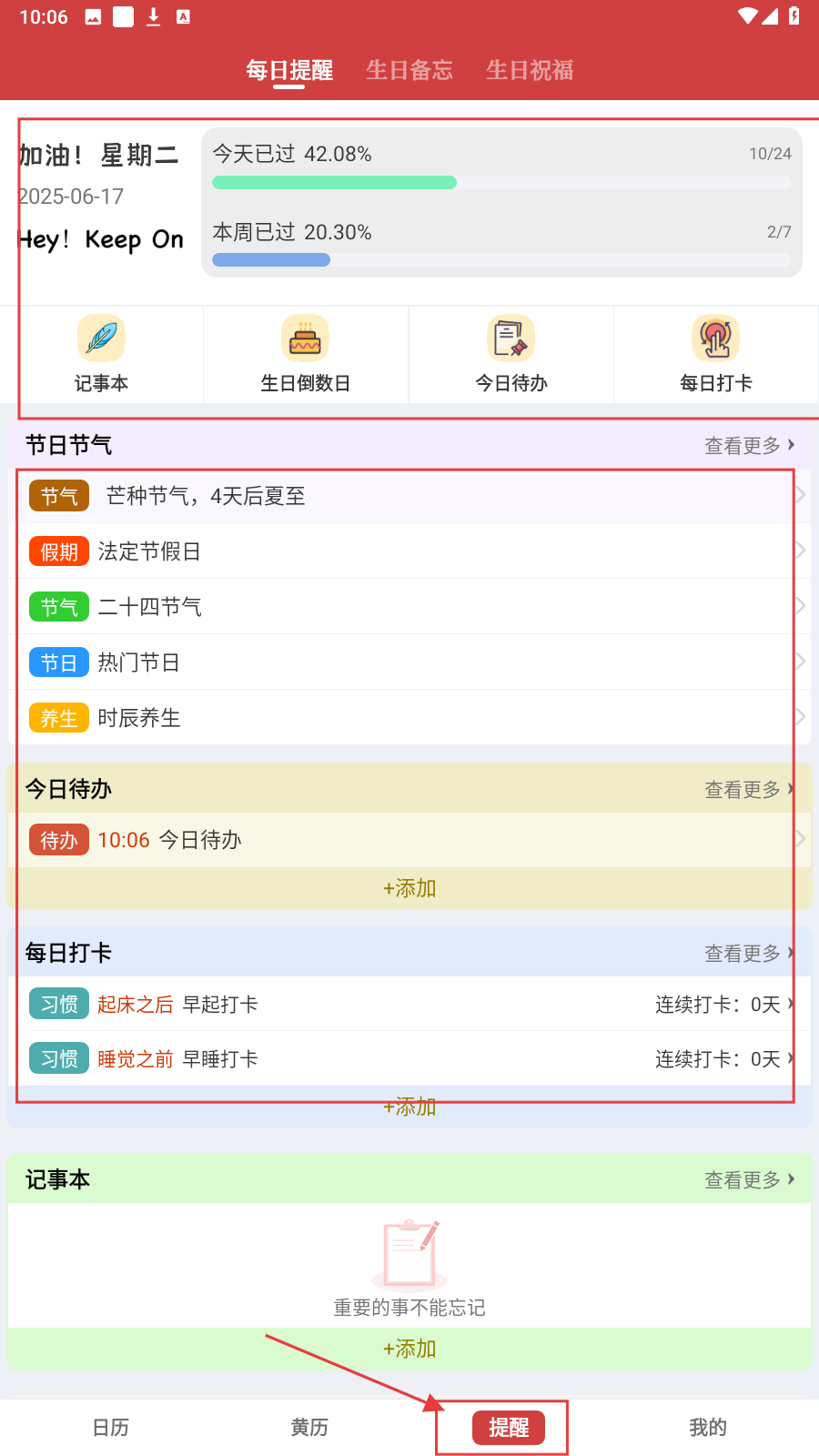Open the 生日倒数日 shortcut
The height and width of the screenshot is (1456, 819).
[x=306, y=356]
